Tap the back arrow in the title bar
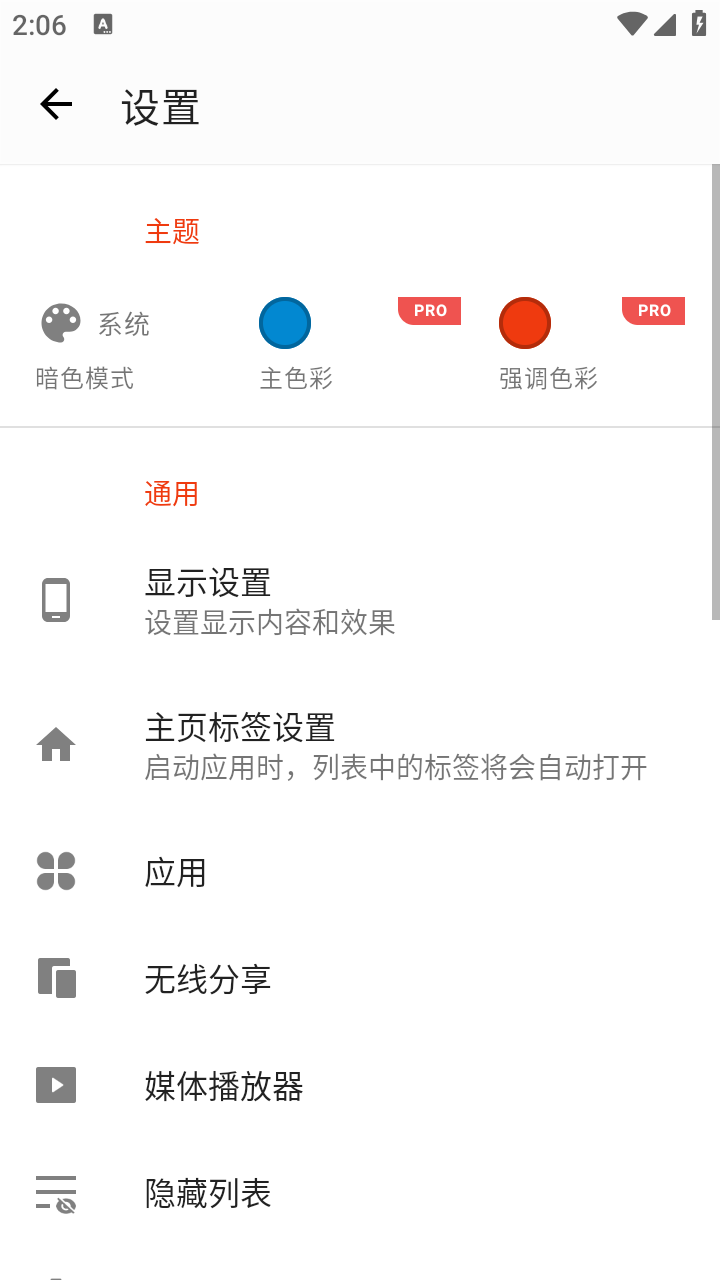 [56, 104]
